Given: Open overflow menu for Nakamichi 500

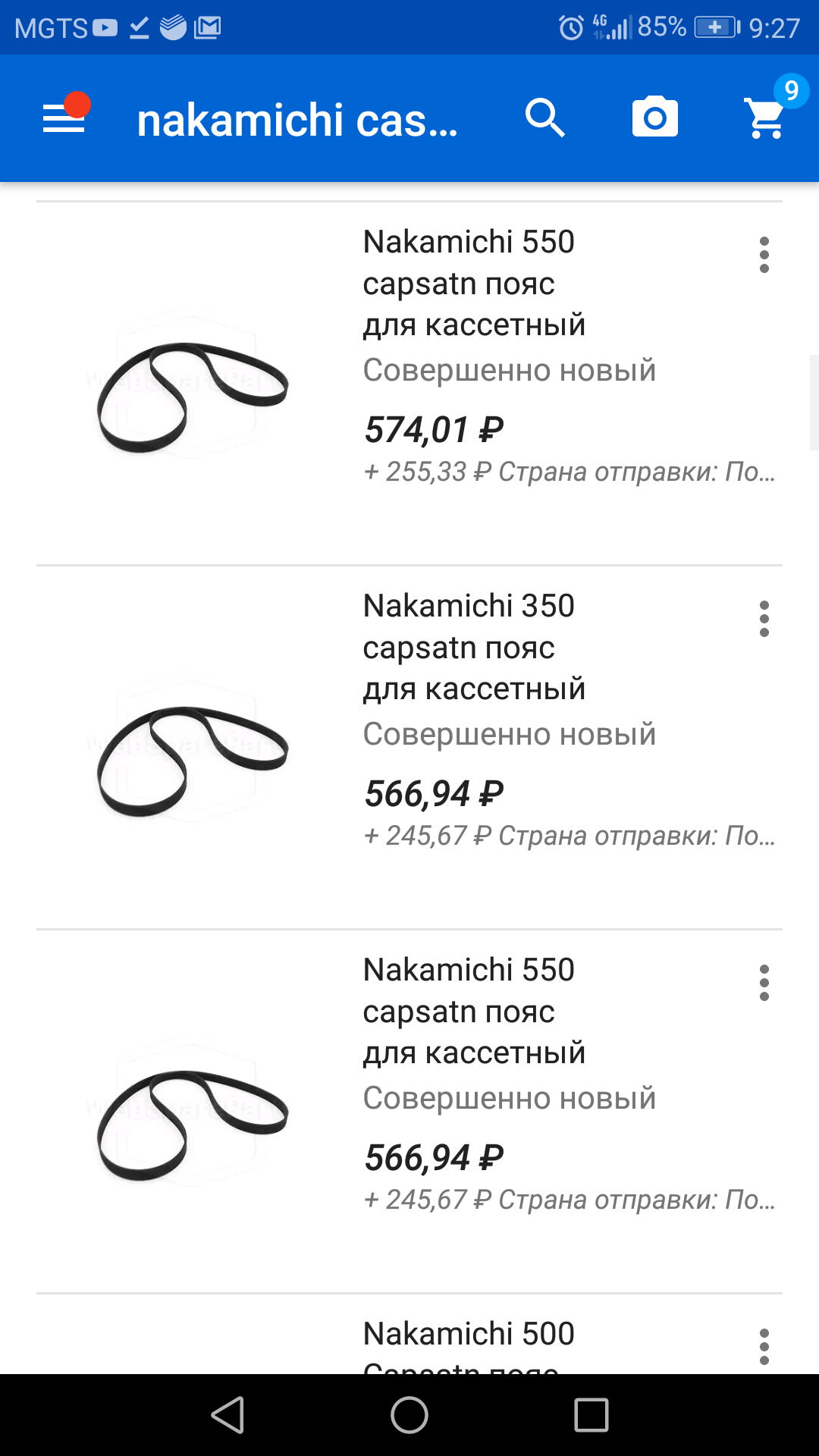Looking at the screenshot, I should pos(764,1347).
